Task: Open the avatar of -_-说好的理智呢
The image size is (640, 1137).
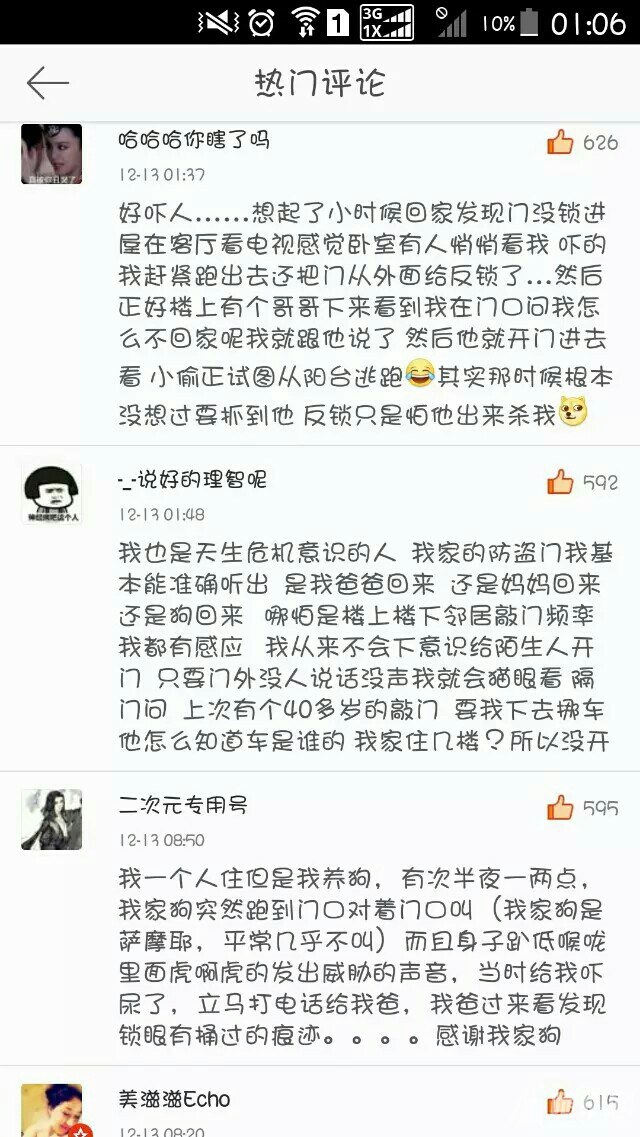Action: point(51,494)
